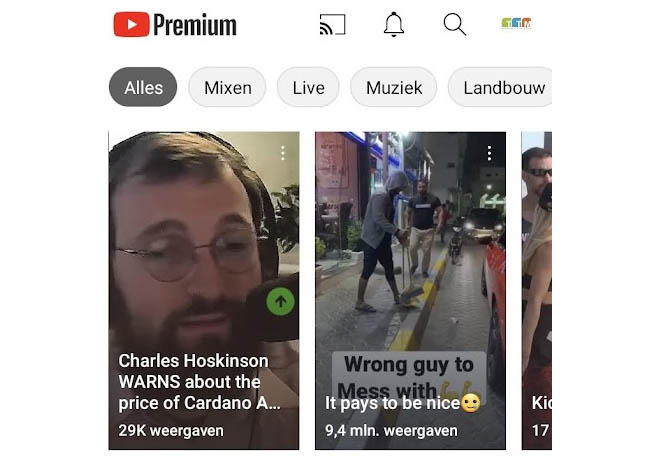This screenshot has width=645, height=464.
Task: Select the Alles chip
Action: (x=143, y=87)
